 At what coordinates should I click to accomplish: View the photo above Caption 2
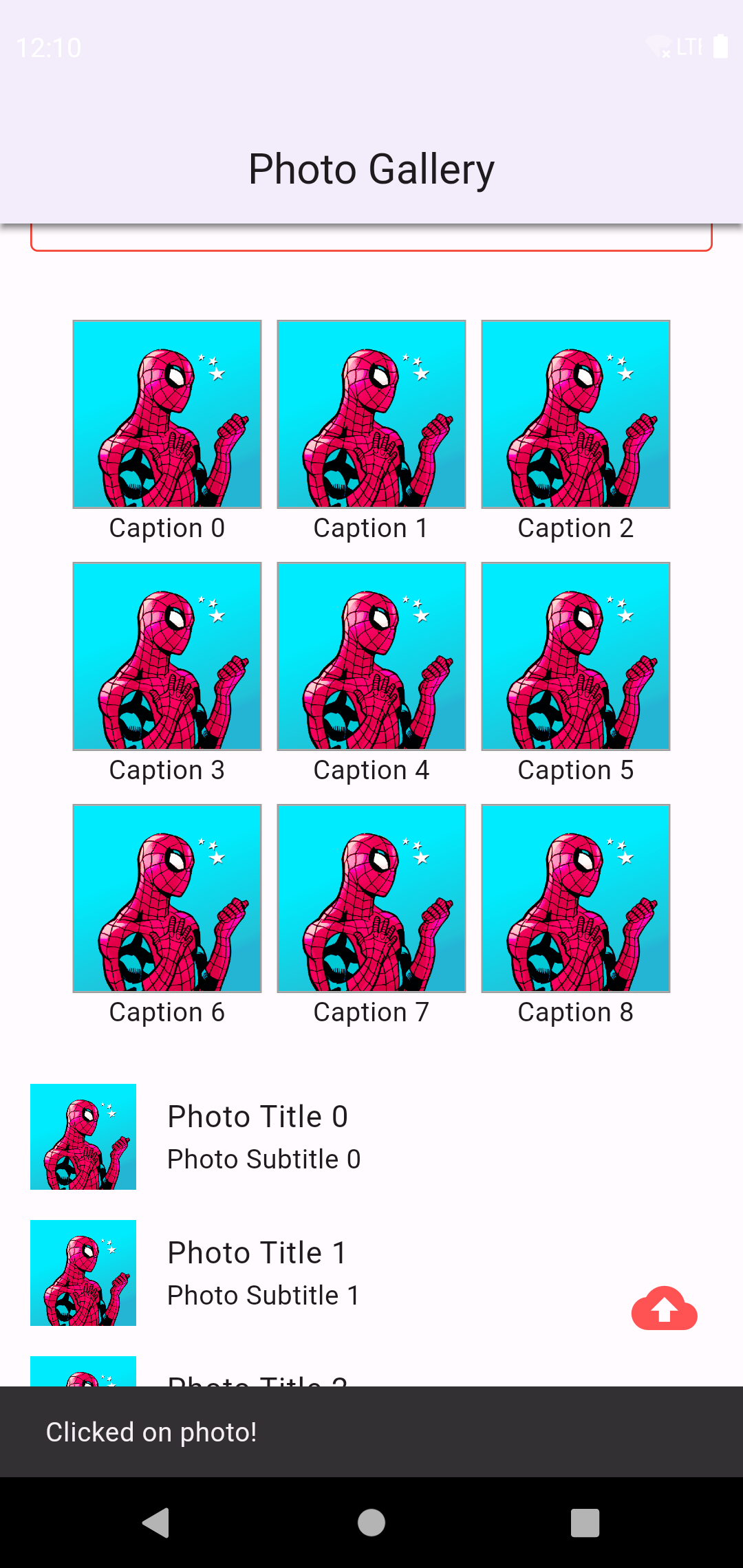point(576,415)
